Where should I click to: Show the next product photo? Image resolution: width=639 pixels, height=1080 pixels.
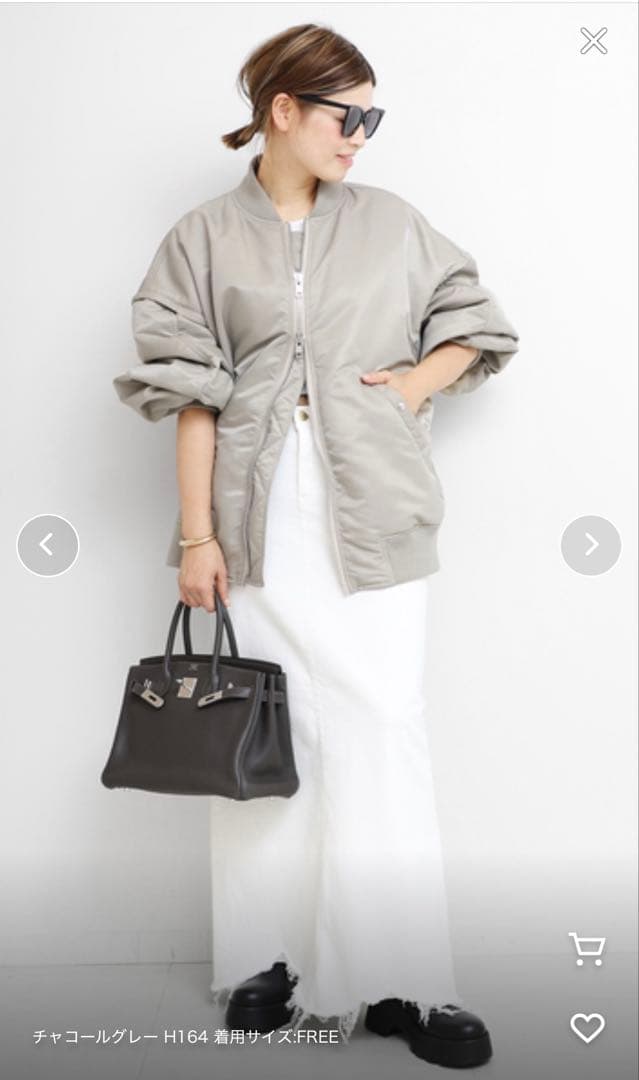(591, 545)
